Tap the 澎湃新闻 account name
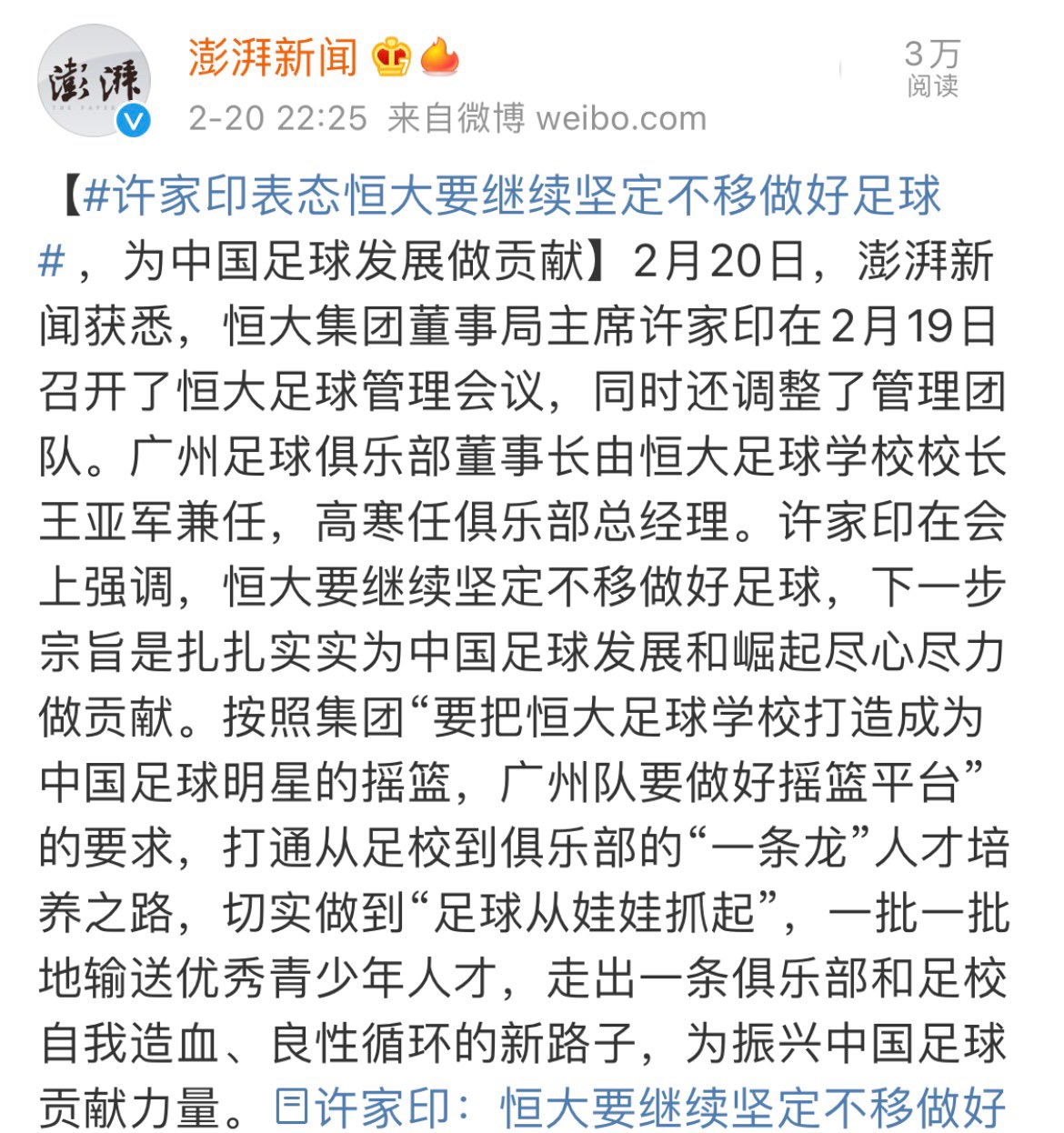 click(x=273, y=58)
